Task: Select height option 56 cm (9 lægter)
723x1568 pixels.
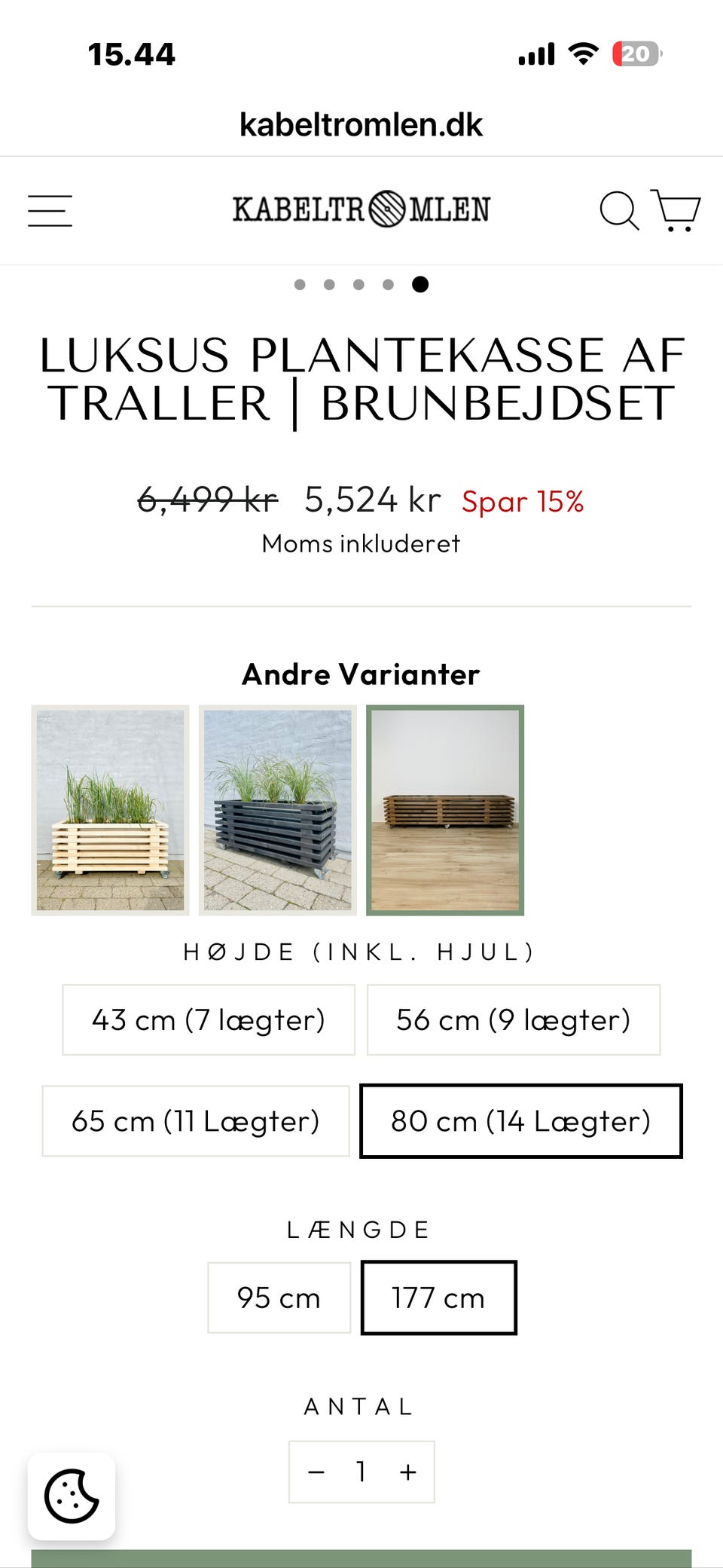Action: [x=514, y=1020]
